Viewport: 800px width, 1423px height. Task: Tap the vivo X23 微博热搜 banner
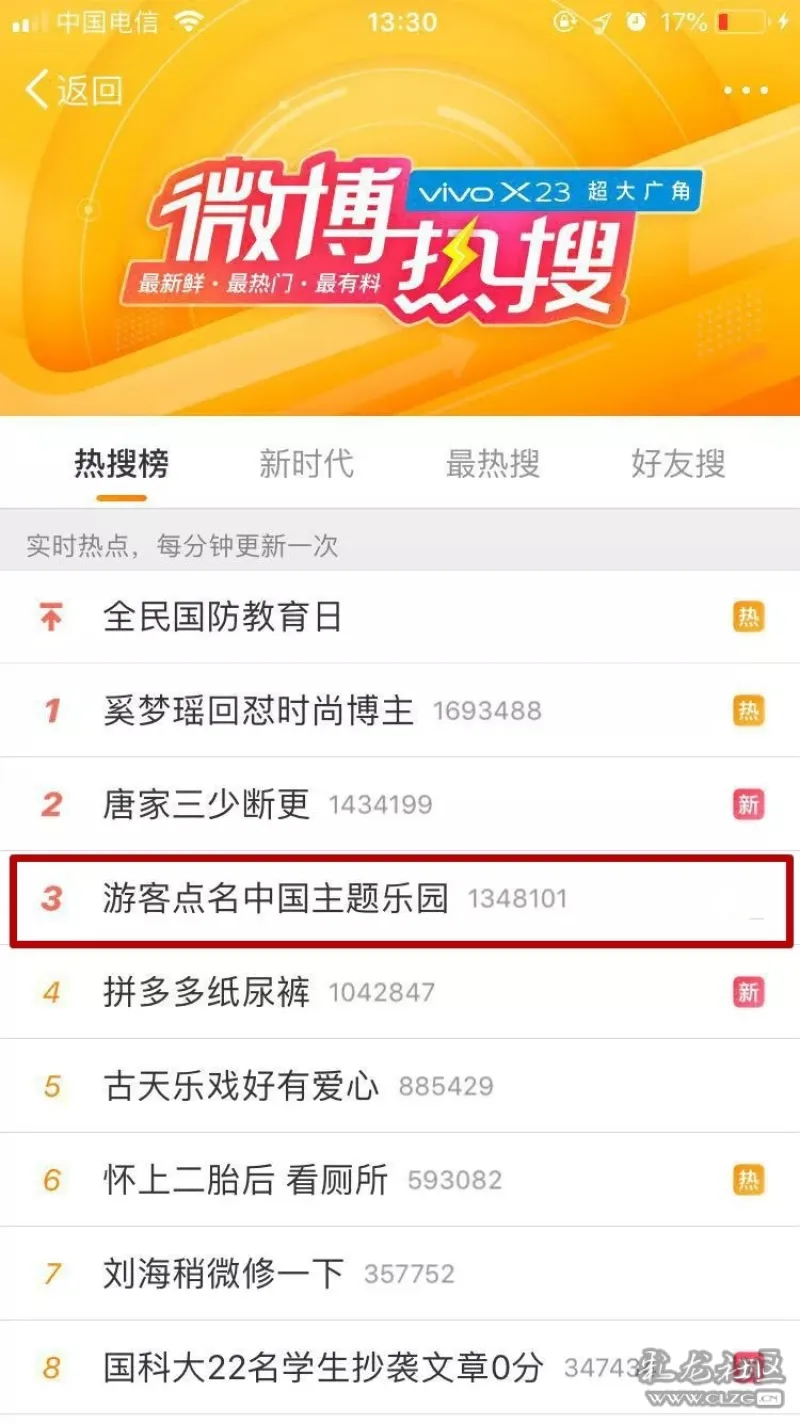point(400,240)
